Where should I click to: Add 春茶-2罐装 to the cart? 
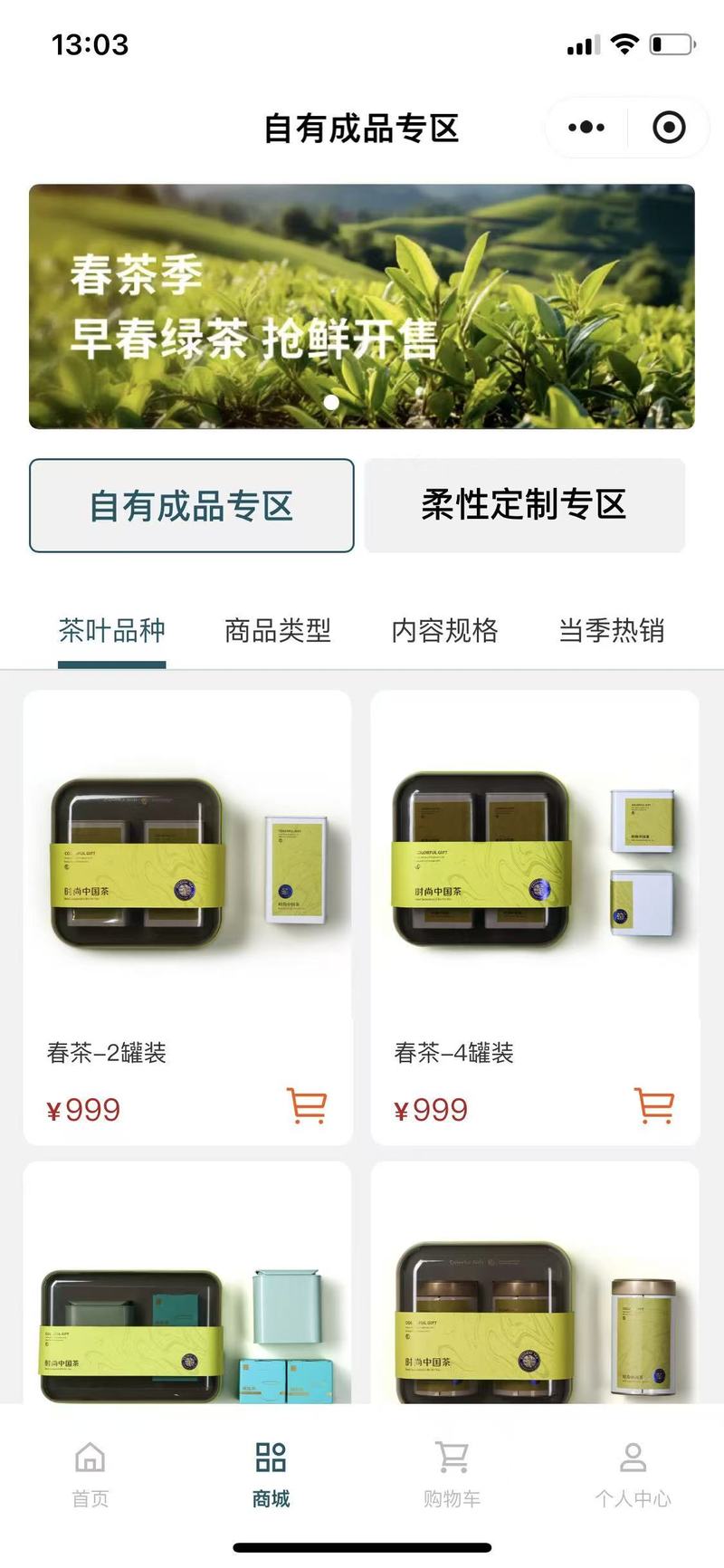[307, 1106]
